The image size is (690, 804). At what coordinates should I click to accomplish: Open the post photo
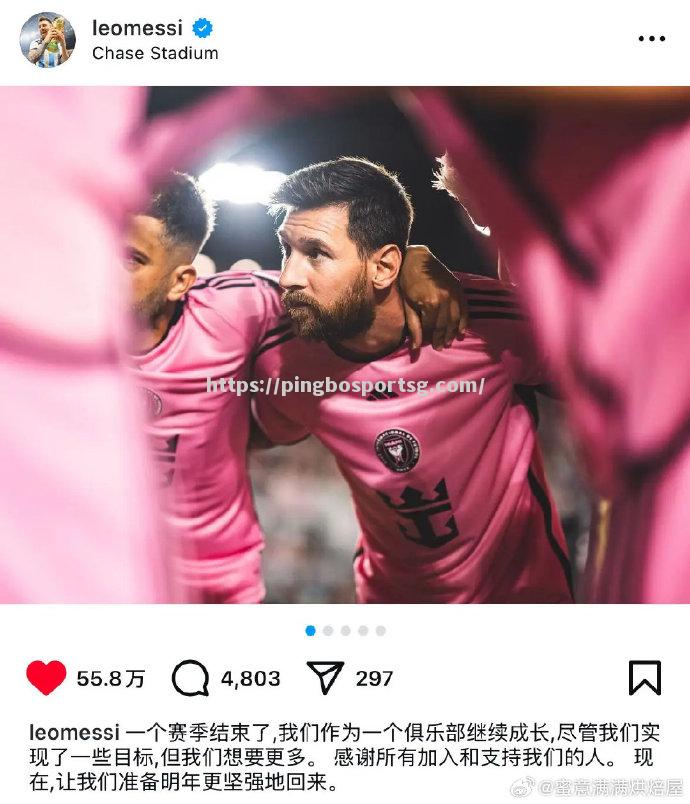click(x=345, y=345)
